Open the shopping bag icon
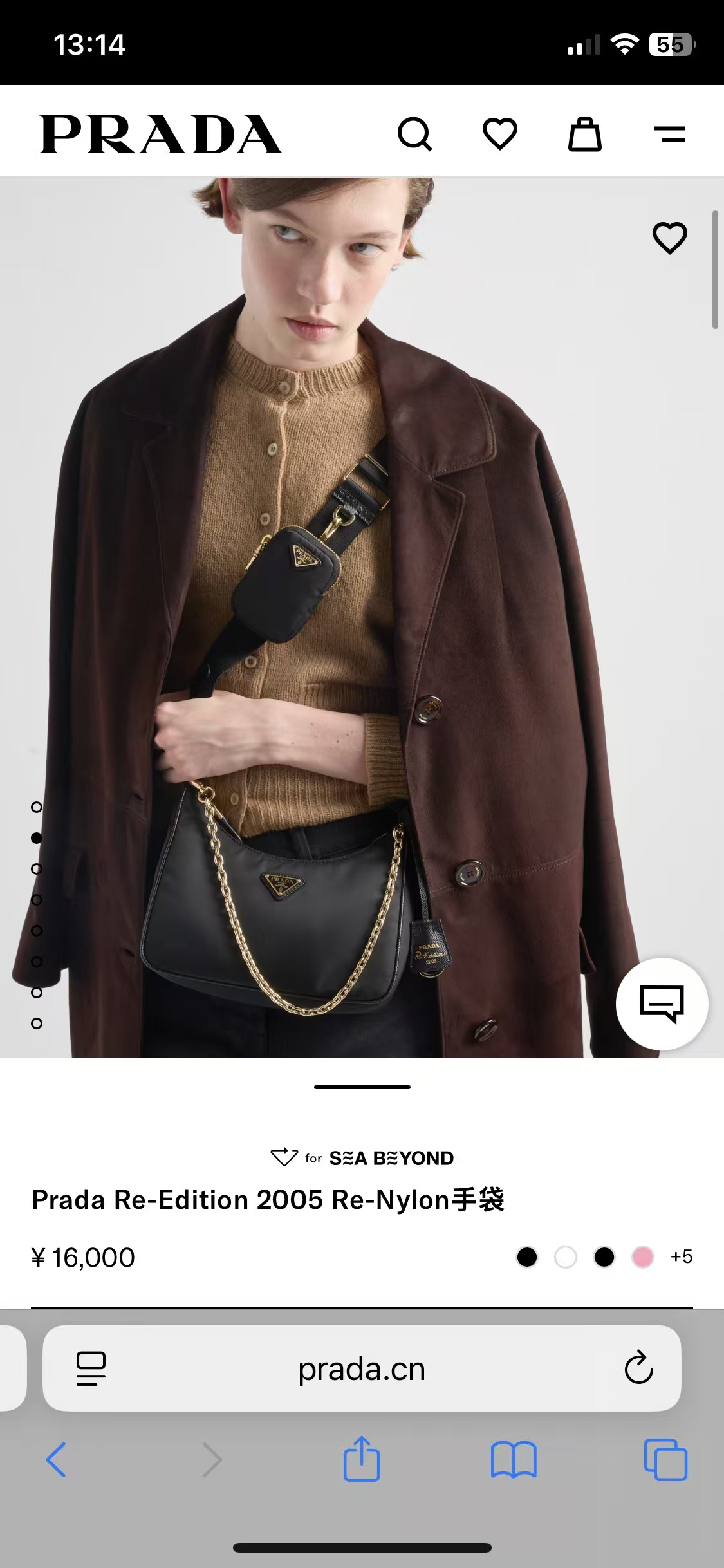 [x=586, y=133]
